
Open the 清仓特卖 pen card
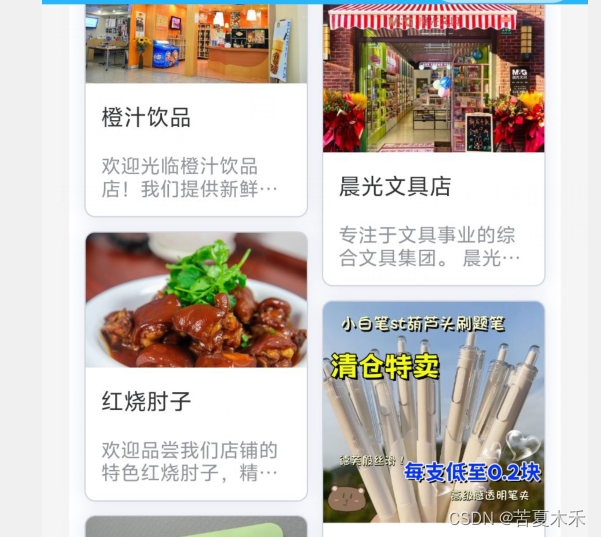pyautogui.click(x=433, y=410)
